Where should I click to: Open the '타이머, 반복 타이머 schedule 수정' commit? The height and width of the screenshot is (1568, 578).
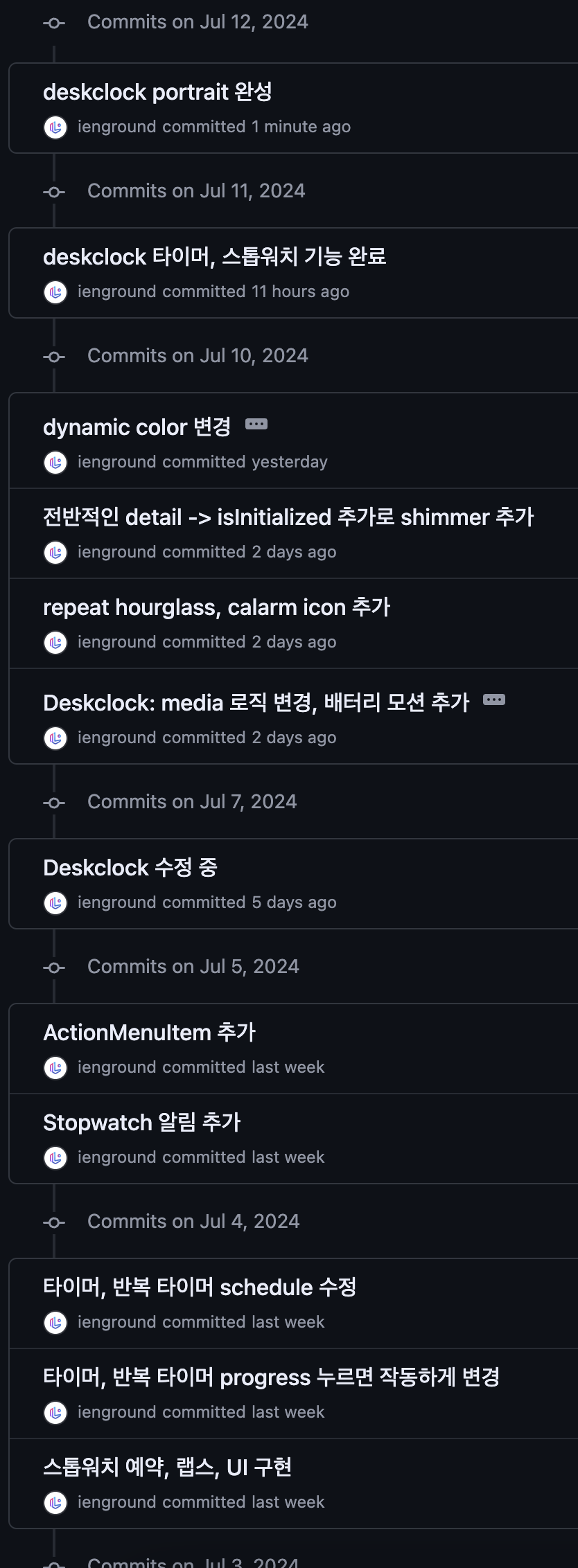click(200, 1288)
